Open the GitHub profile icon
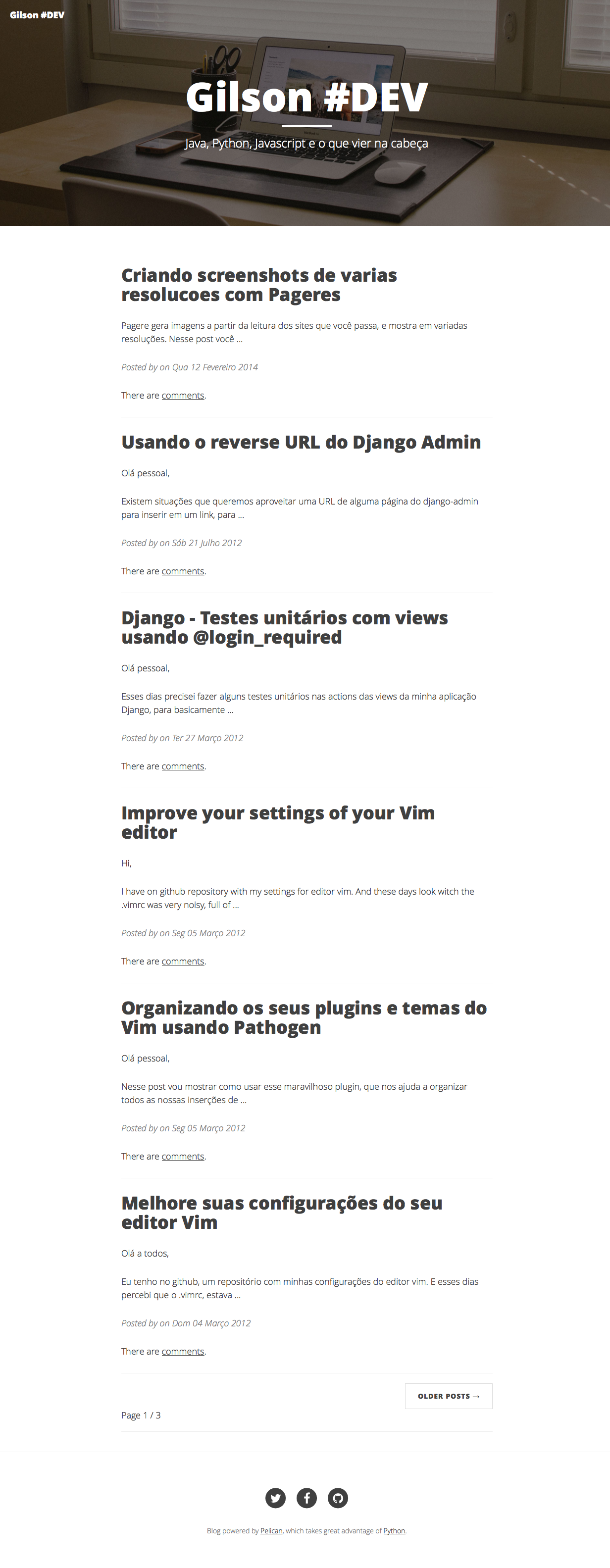The height and width of the screenshot is (1568, 610). tap(338, 1498)
